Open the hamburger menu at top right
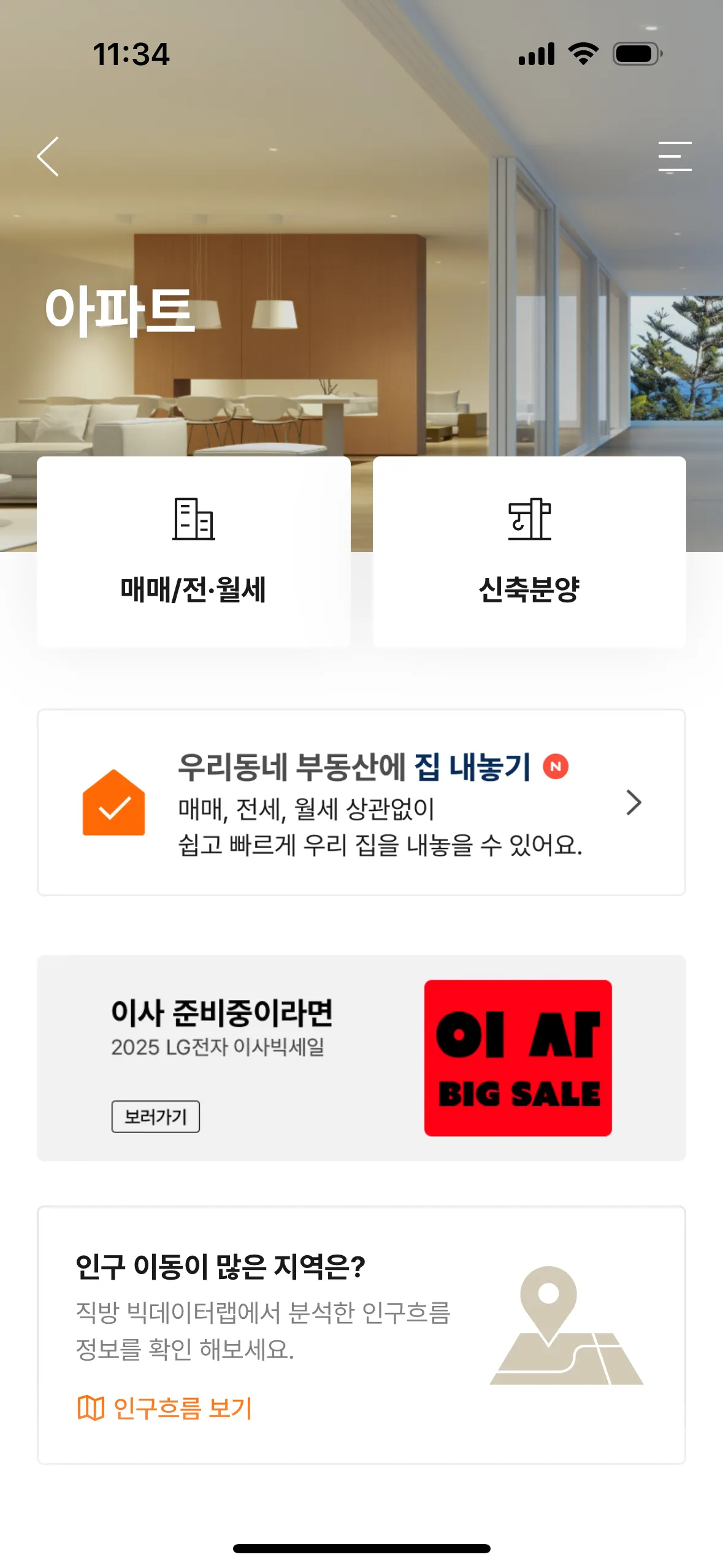The width and height of the screenshot is (723, 1568). pos(674,156)
